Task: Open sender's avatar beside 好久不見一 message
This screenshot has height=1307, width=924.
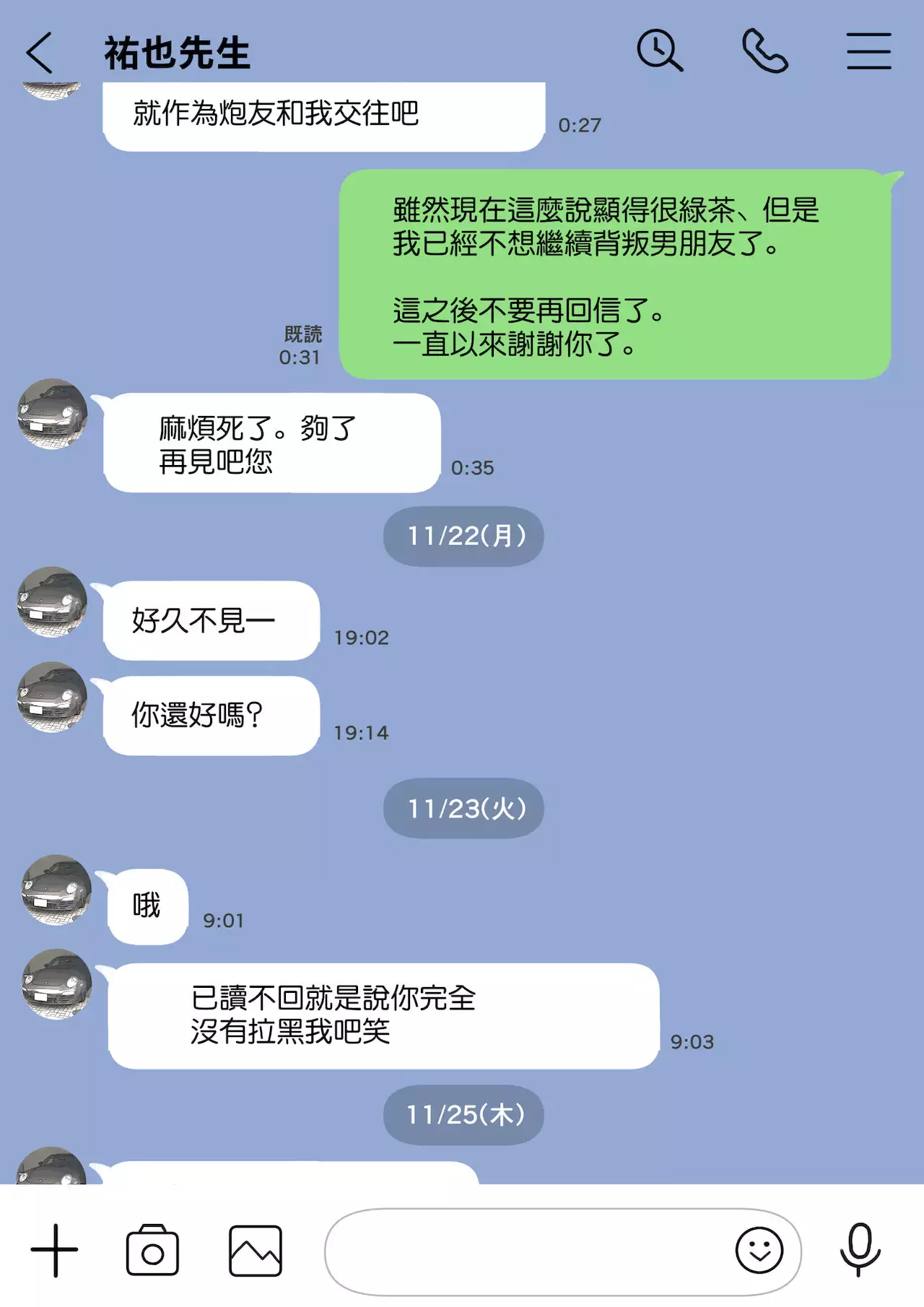Action: pyautogui.click(x=53, y=602)
